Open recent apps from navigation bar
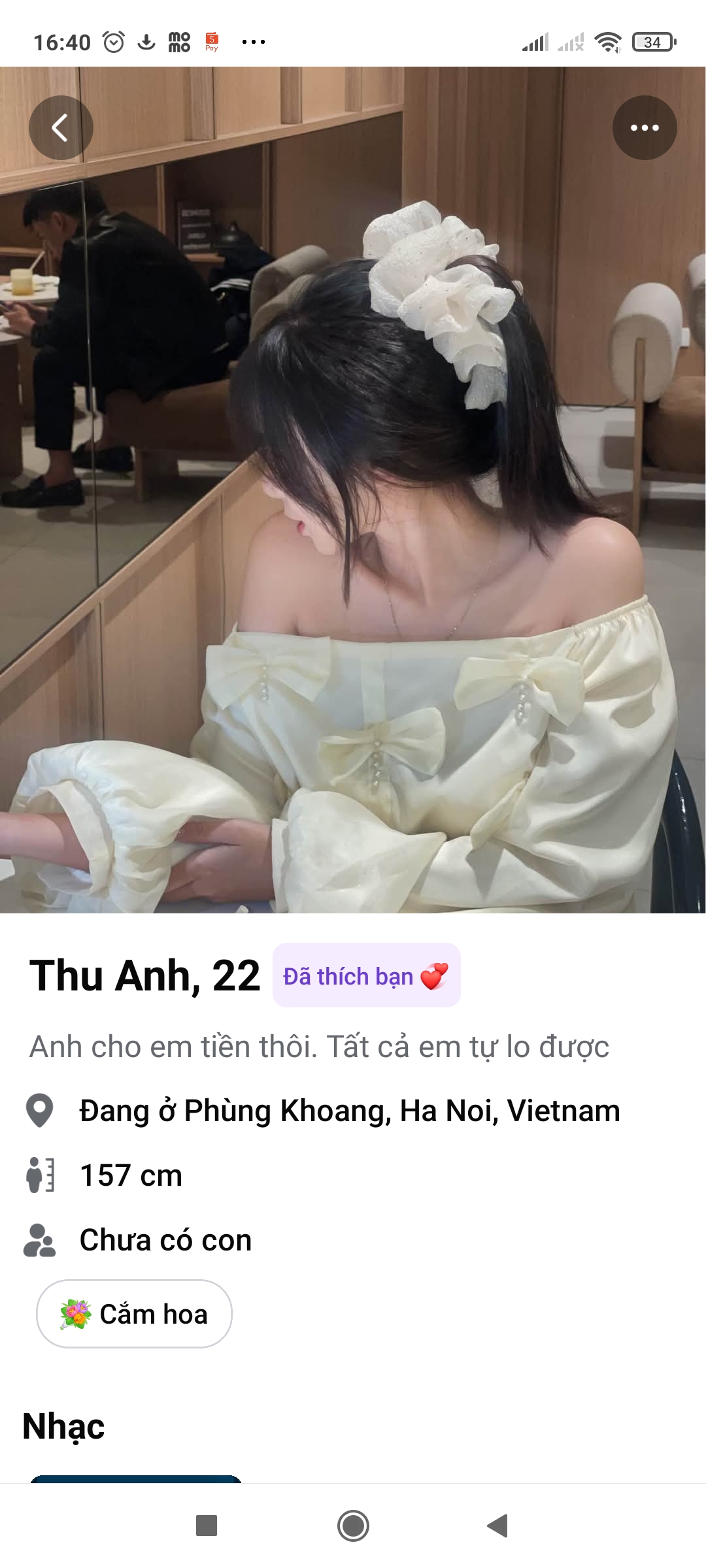The height and width of the screenshot is (1568, 706). tap(207, 1526)
